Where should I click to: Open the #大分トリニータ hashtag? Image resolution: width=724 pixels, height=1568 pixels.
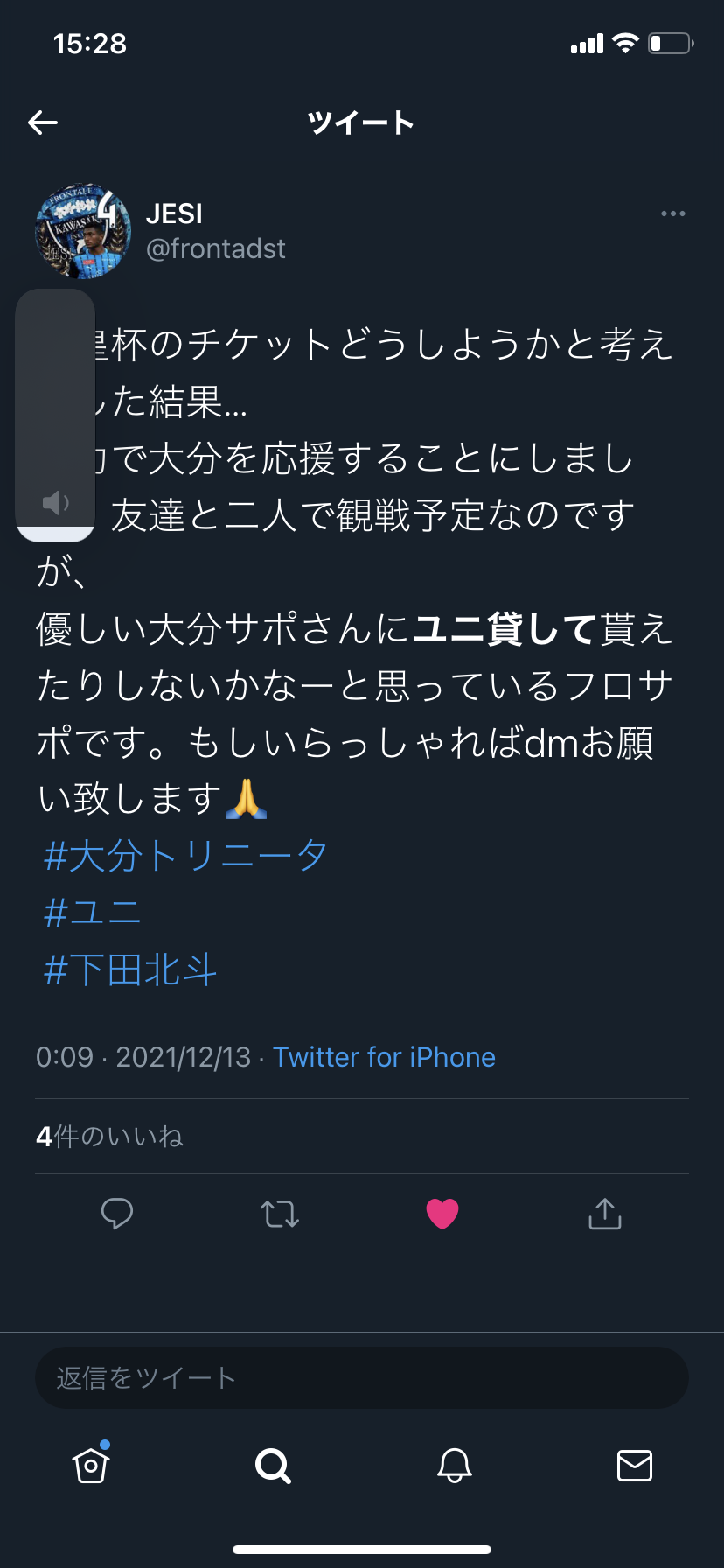point(185,855)
